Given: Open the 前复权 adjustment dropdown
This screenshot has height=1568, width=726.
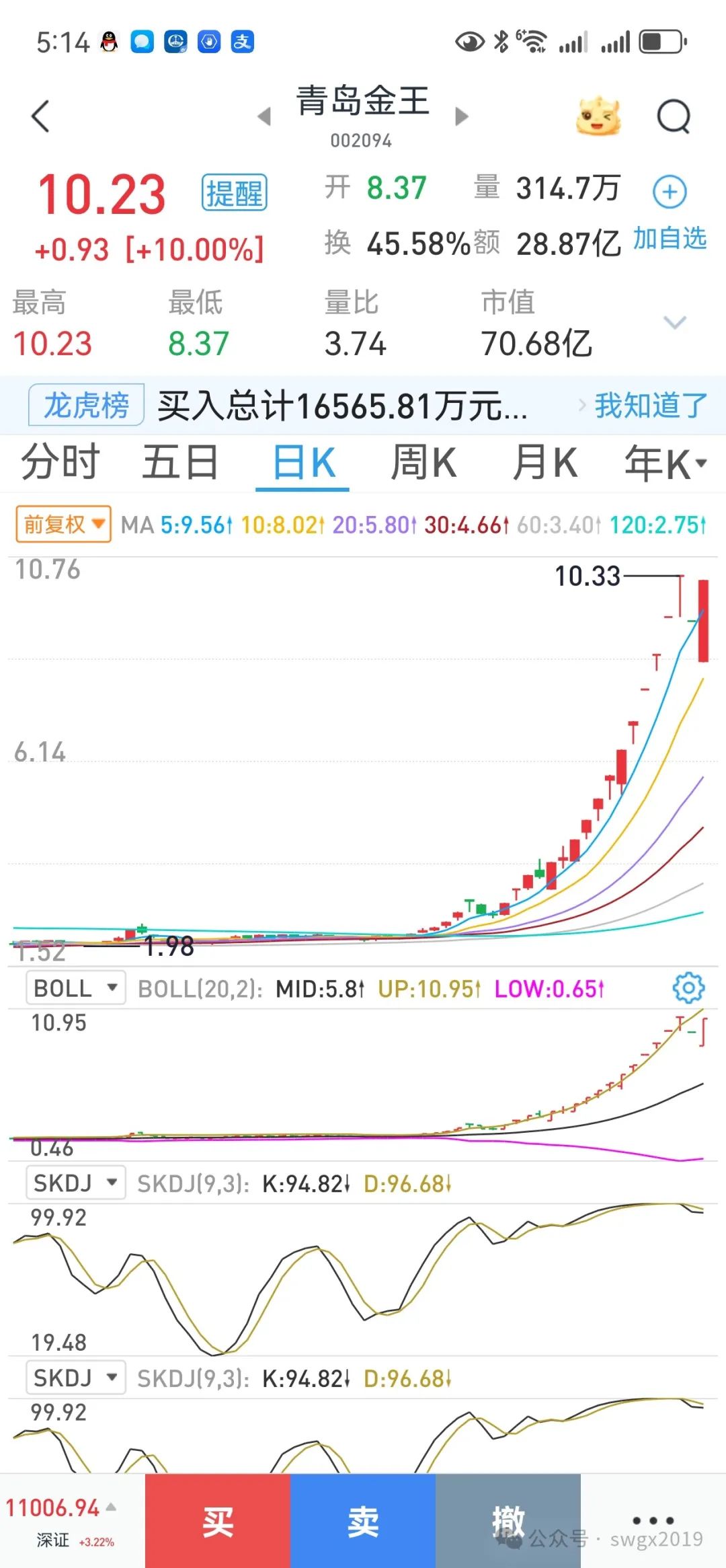Looking at the screenshot, I should [x=63, y=524].
